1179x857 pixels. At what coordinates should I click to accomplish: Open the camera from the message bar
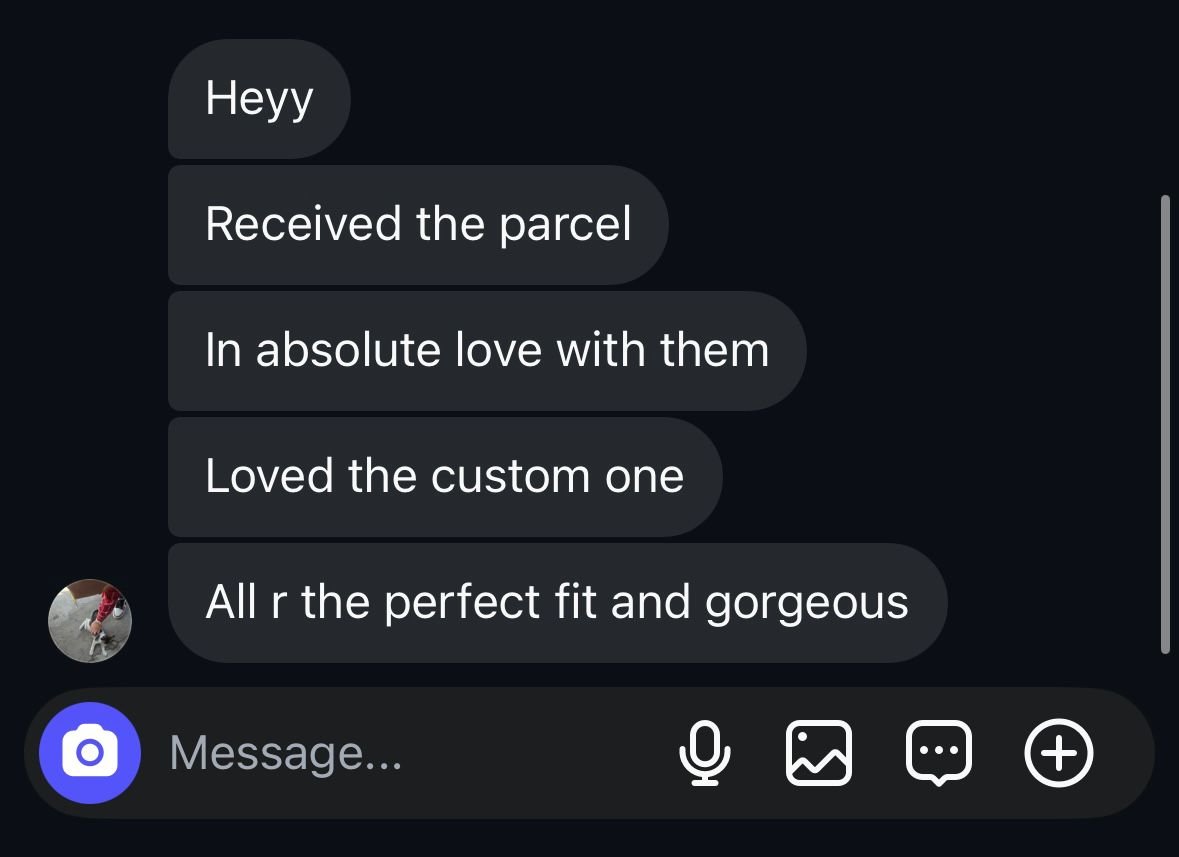89,753
